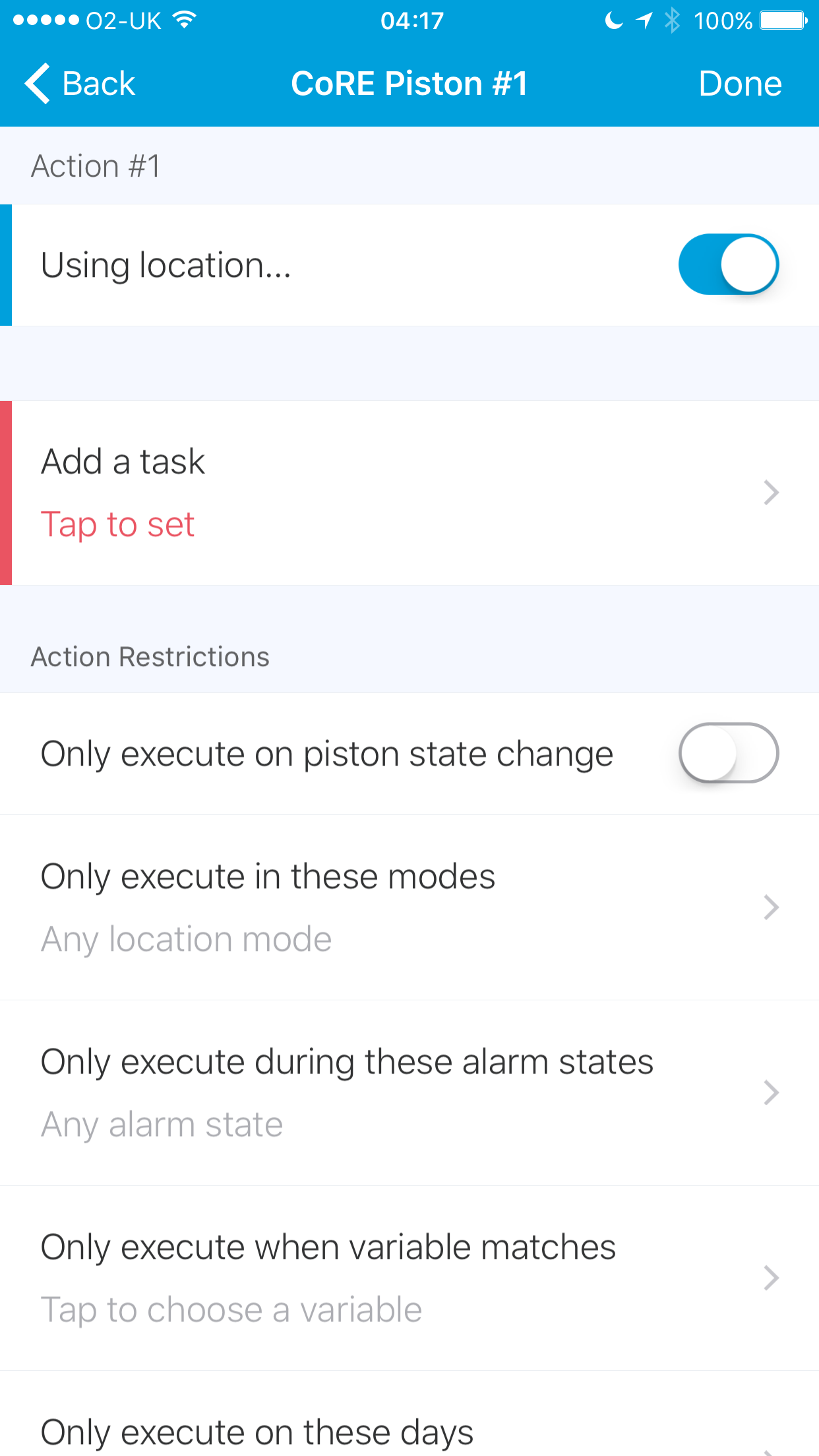Choose a variable for Only execute when variable matches
Screen dimensions: 819x1456
coord(409,1278)
